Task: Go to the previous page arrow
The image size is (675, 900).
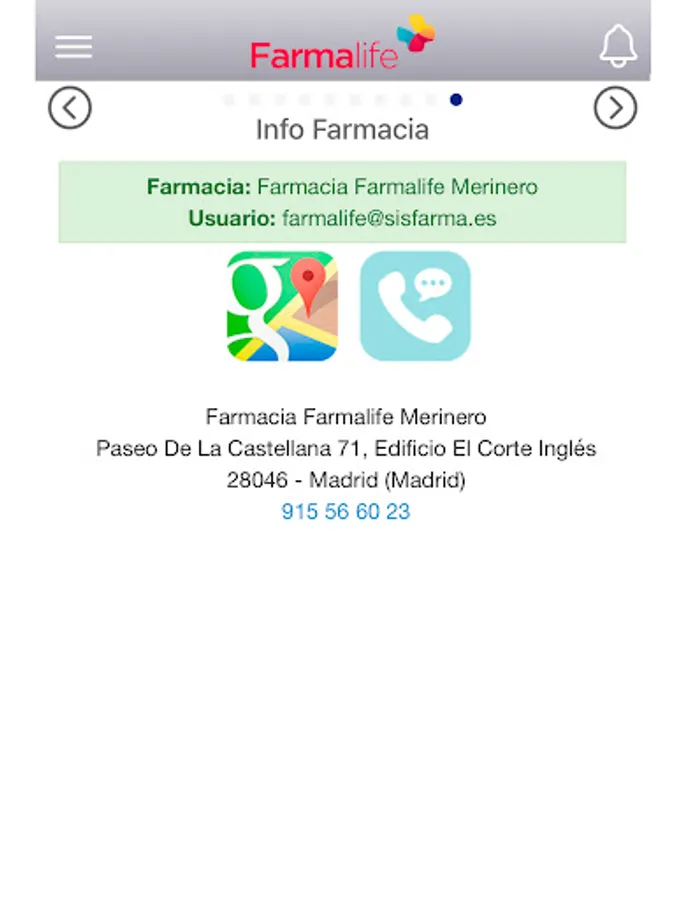Action: pos(70,108)
